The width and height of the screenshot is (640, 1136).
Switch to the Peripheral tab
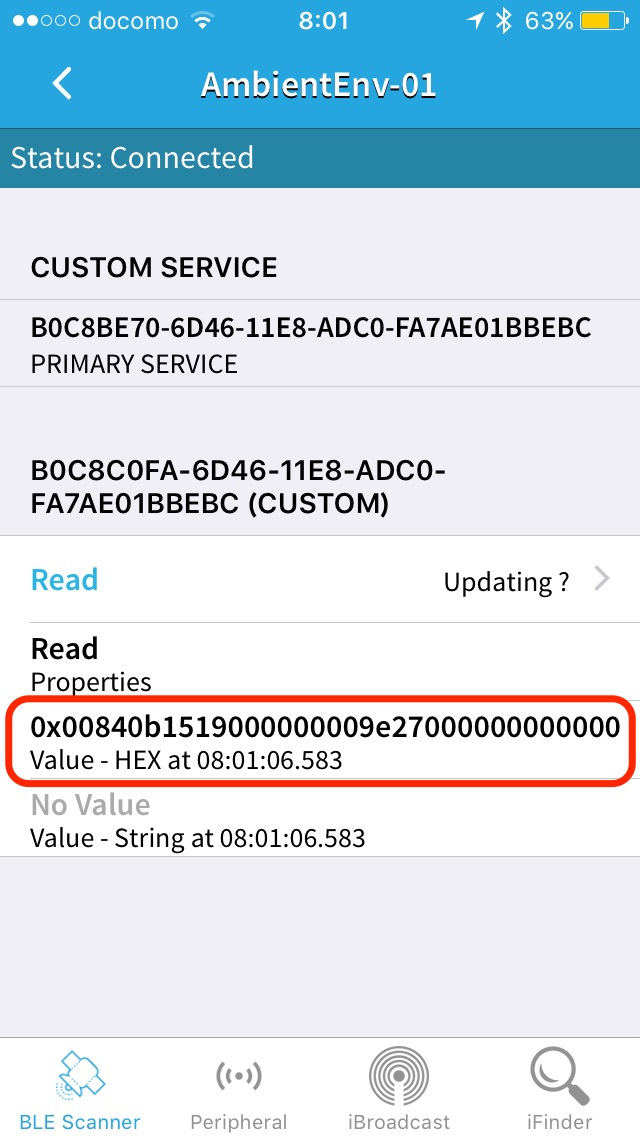239,1089
